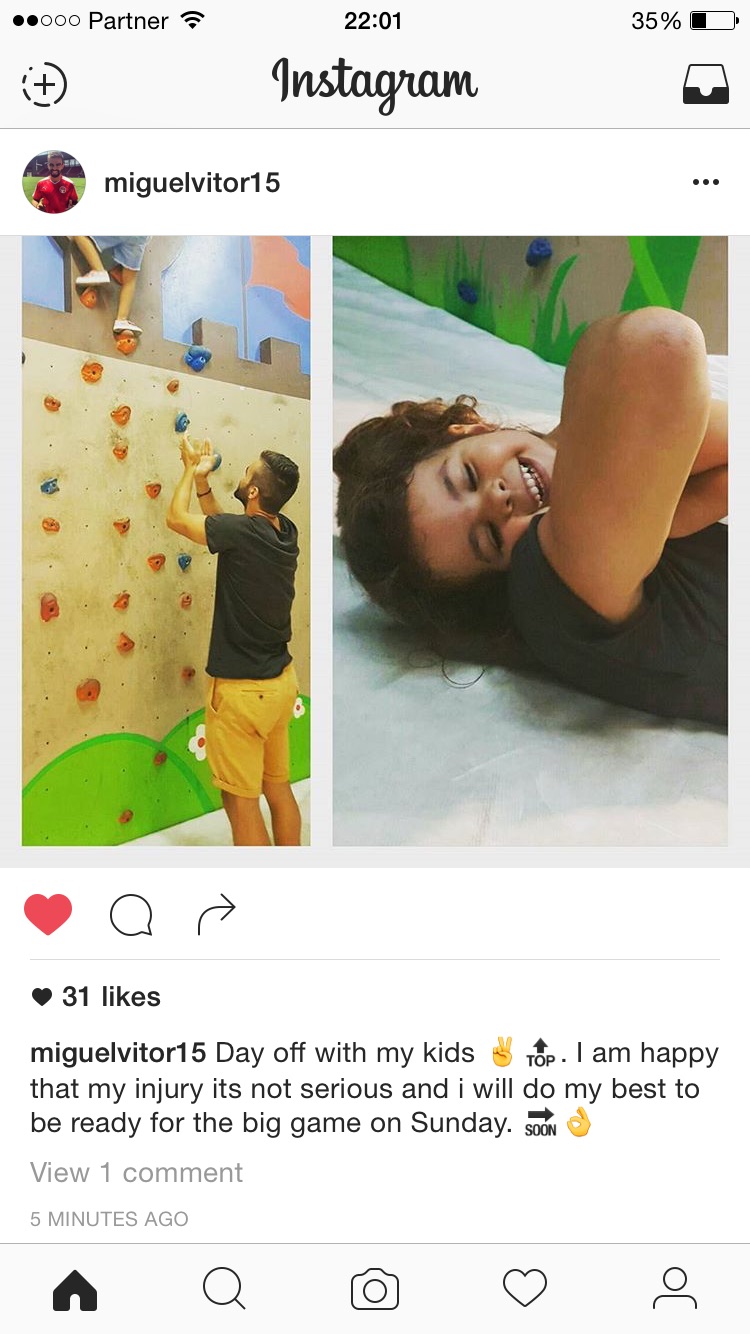This screenshot has height=1334, width=750.
Task: Open miguelvitor15's profile picture
Action: [54, 182]
